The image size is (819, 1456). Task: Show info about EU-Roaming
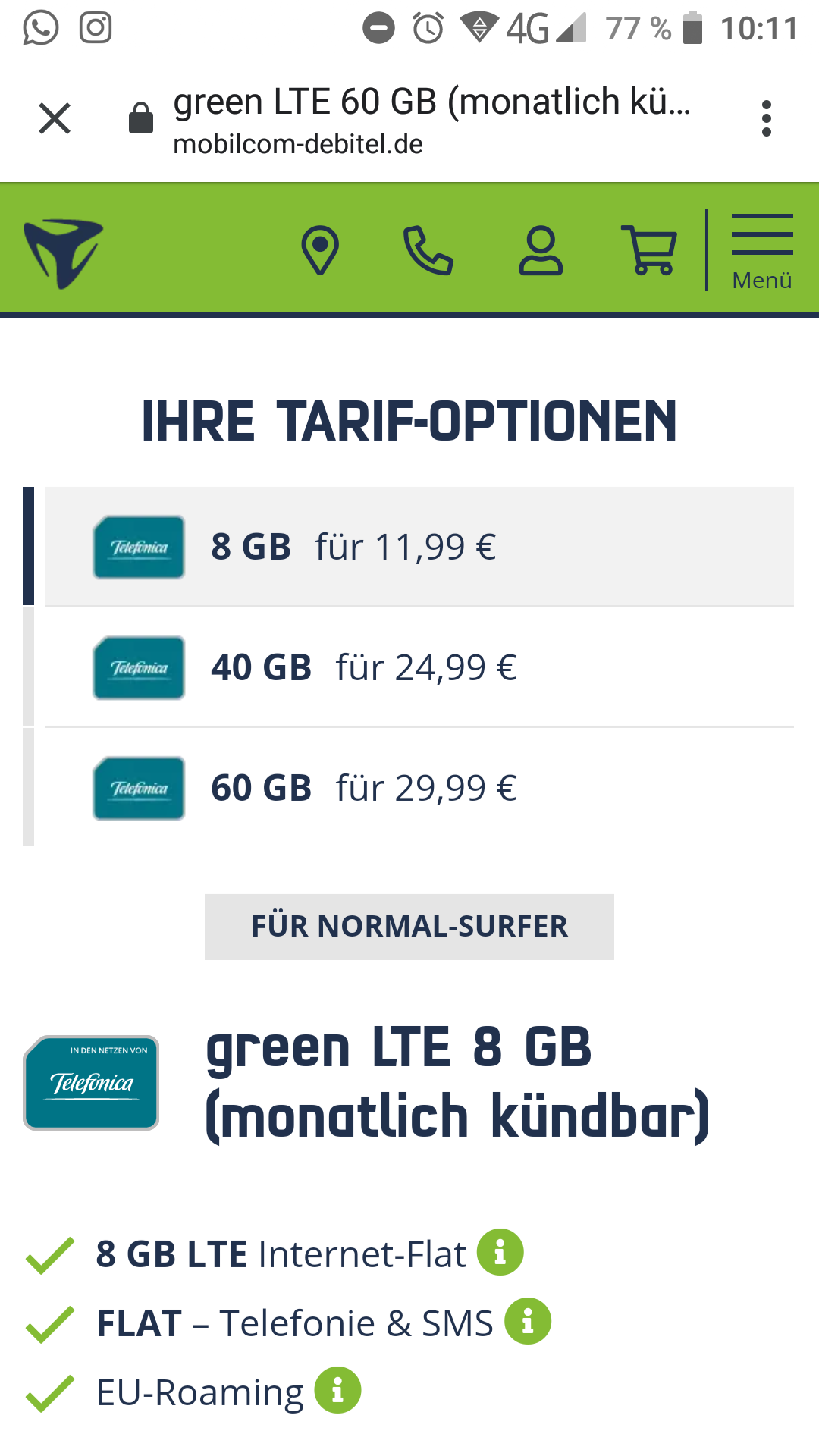337,1390
